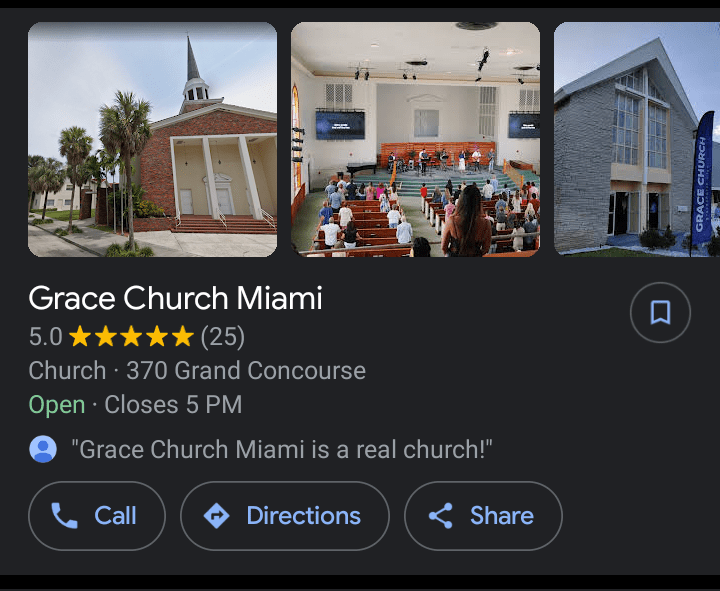This screenshot has width=720, height=591.
Task: View the photo of the congregation inside
Action: pyautogui.click(x=415, y=140)
